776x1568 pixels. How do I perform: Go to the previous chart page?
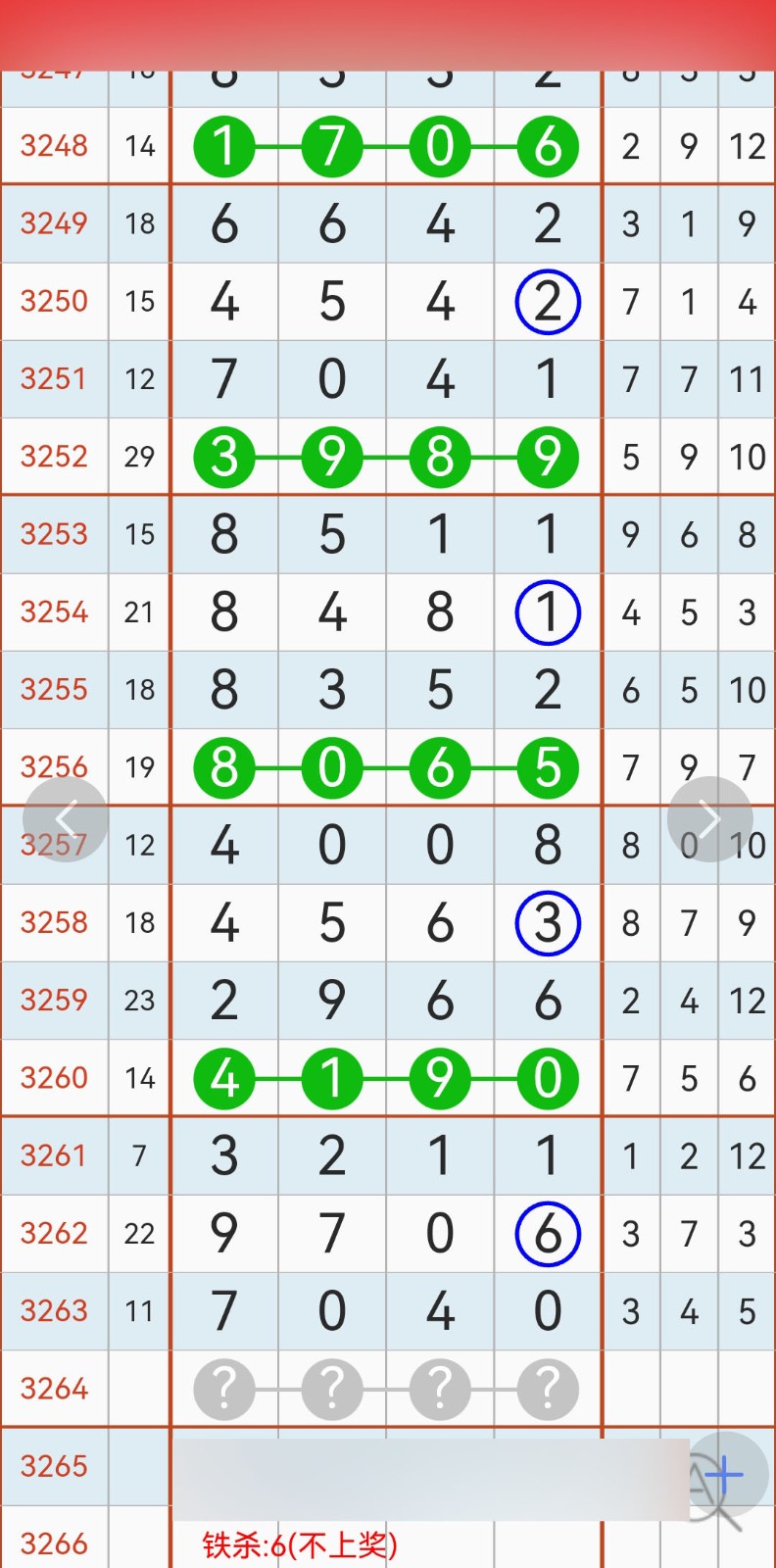[x=66, y=819]
